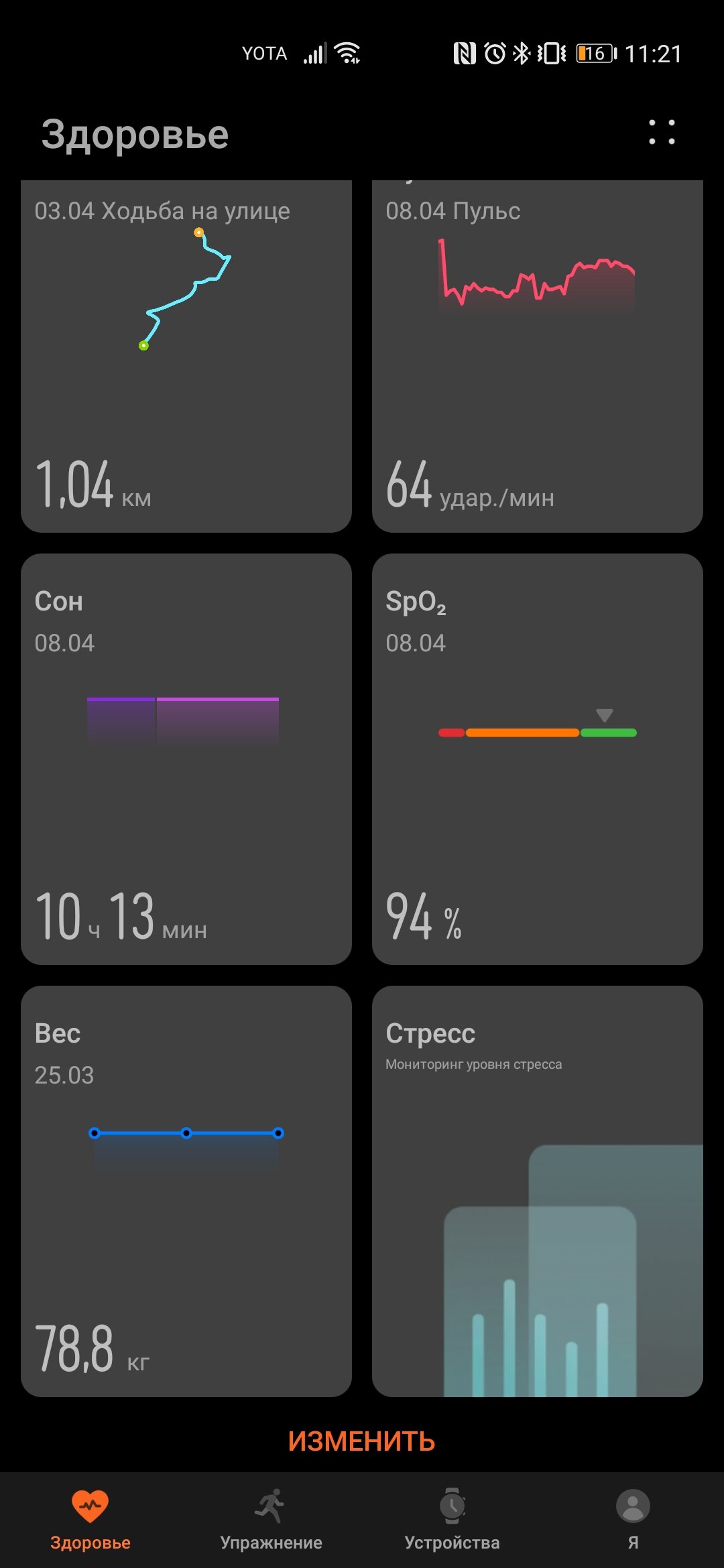Open the Стресс monitoring card
Screen dimensions: 724x1568
click(538, 1191)
